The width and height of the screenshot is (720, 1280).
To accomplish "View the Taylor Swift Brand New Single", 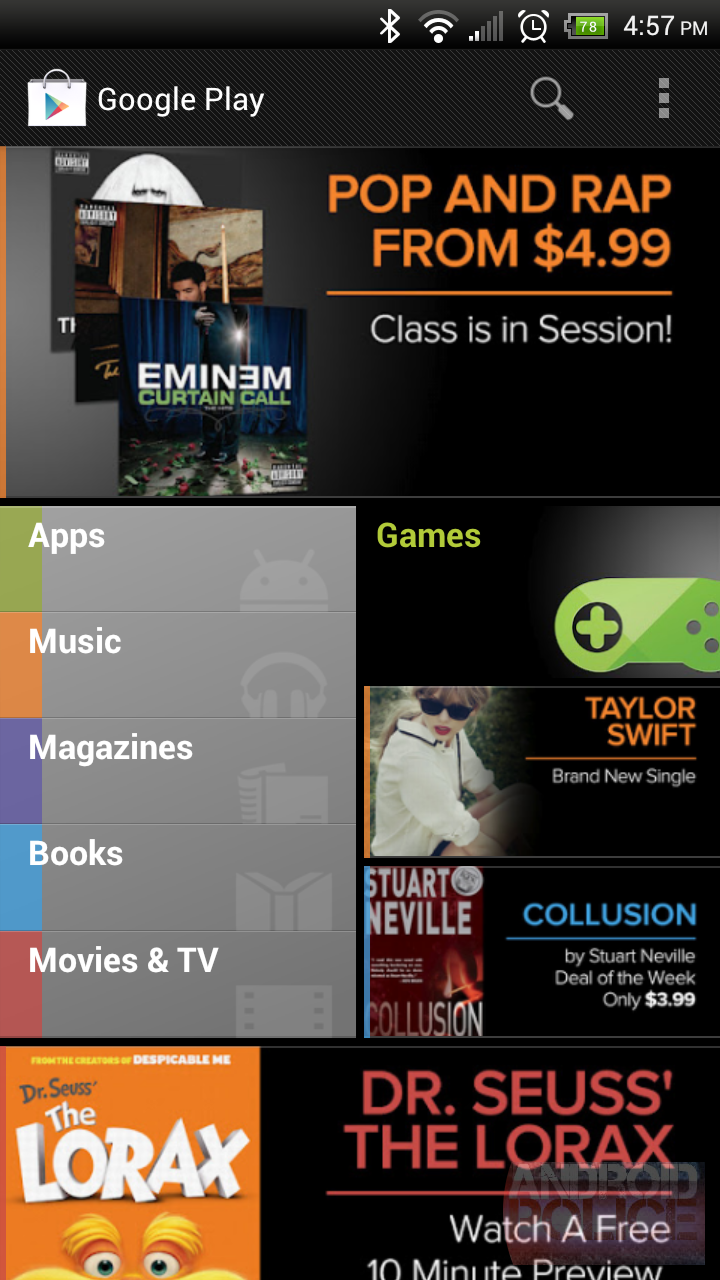I will click(542, 771).
